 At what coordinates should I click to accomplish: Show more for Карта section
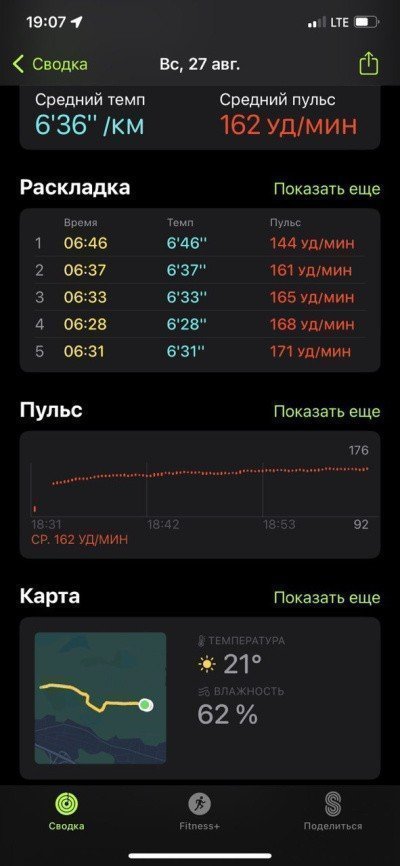327,598
